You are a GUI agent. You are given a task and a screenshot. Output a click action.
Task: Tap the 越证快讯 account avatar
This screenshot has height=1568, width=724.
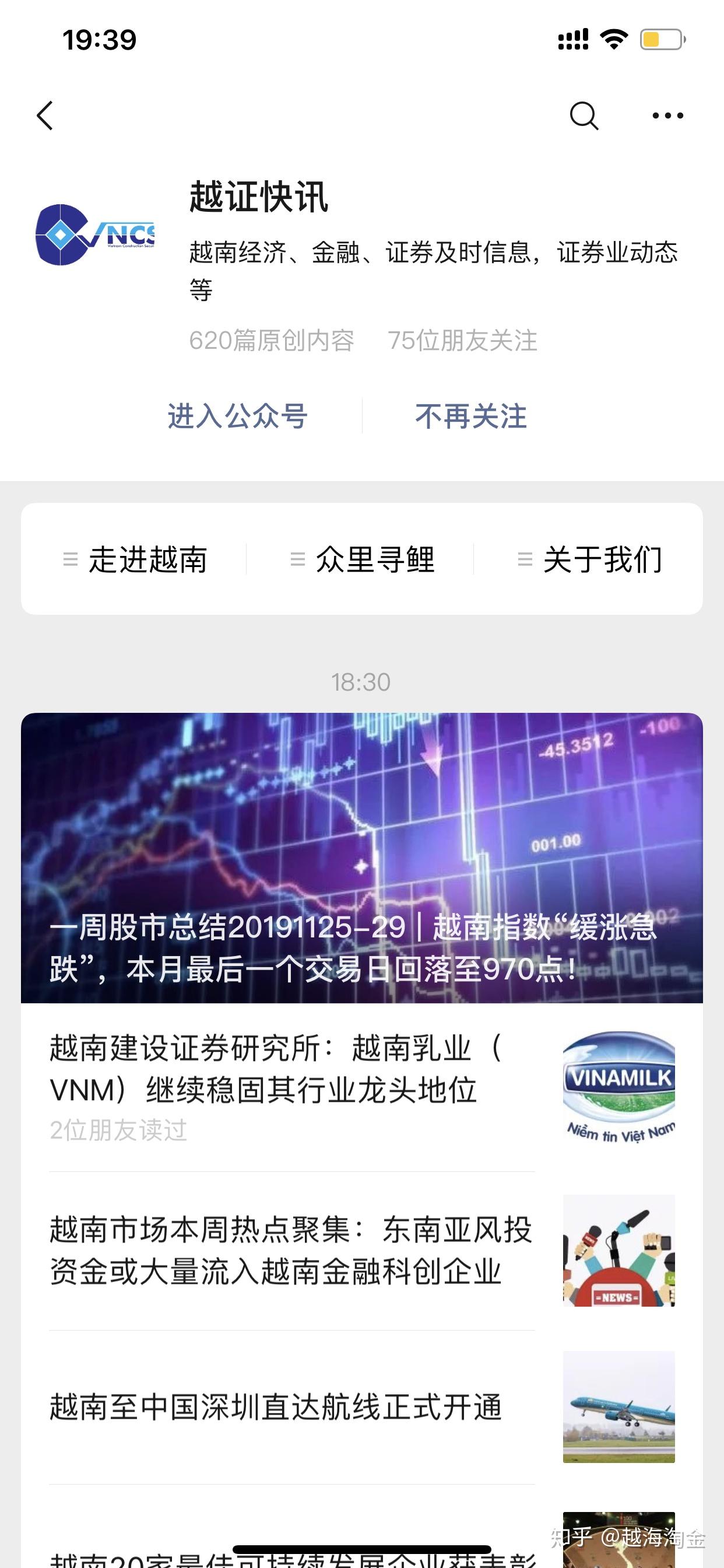[x=95, y=235]
